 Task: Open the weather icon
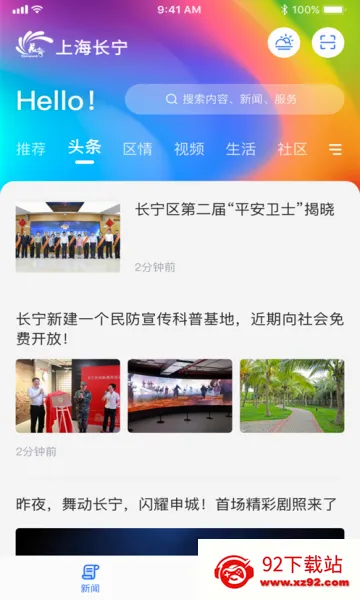pyautogui.click(x=283, y=42)
